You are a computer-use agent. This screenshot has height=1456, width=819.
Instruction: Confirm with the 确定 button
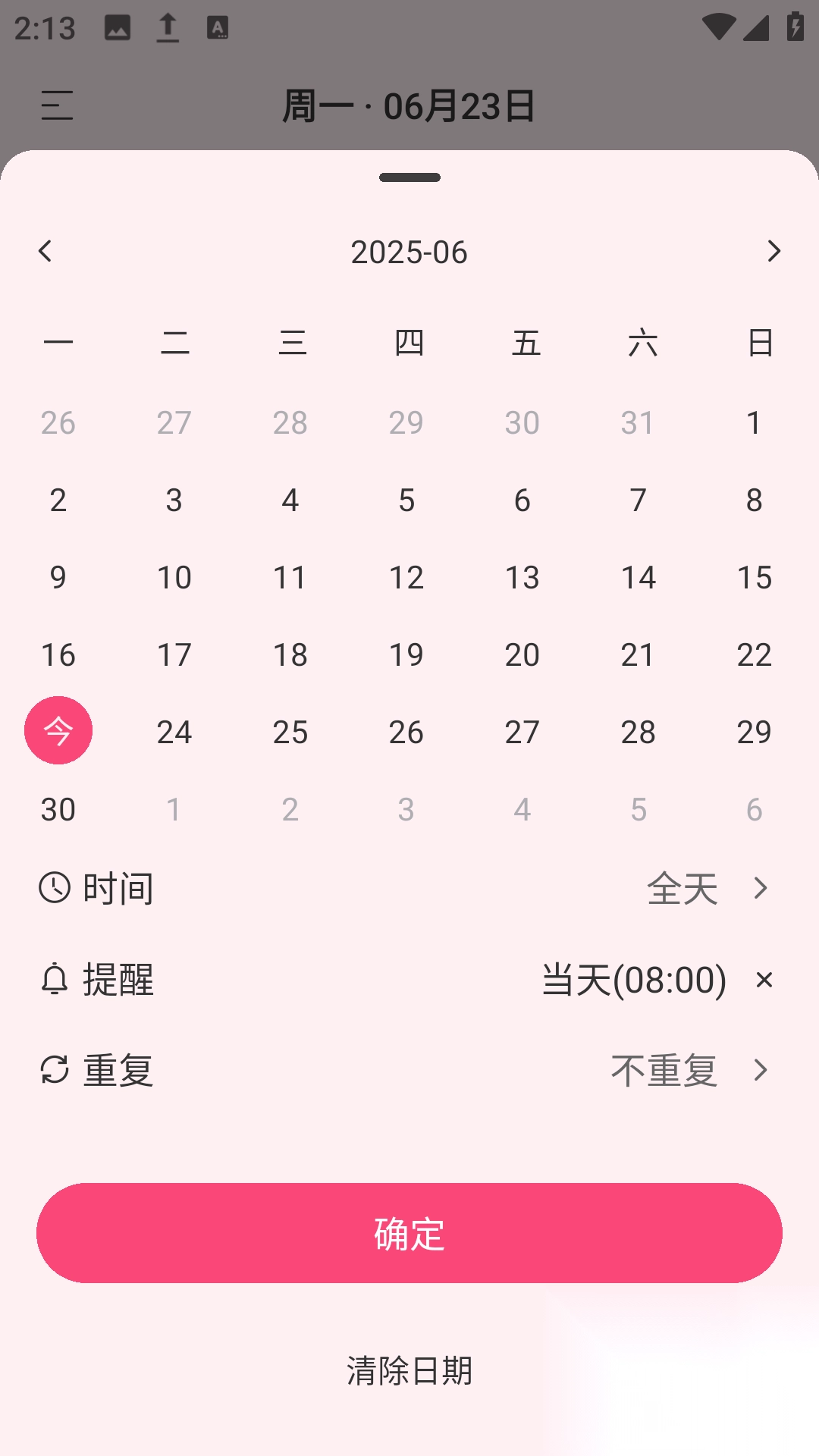409,1233
